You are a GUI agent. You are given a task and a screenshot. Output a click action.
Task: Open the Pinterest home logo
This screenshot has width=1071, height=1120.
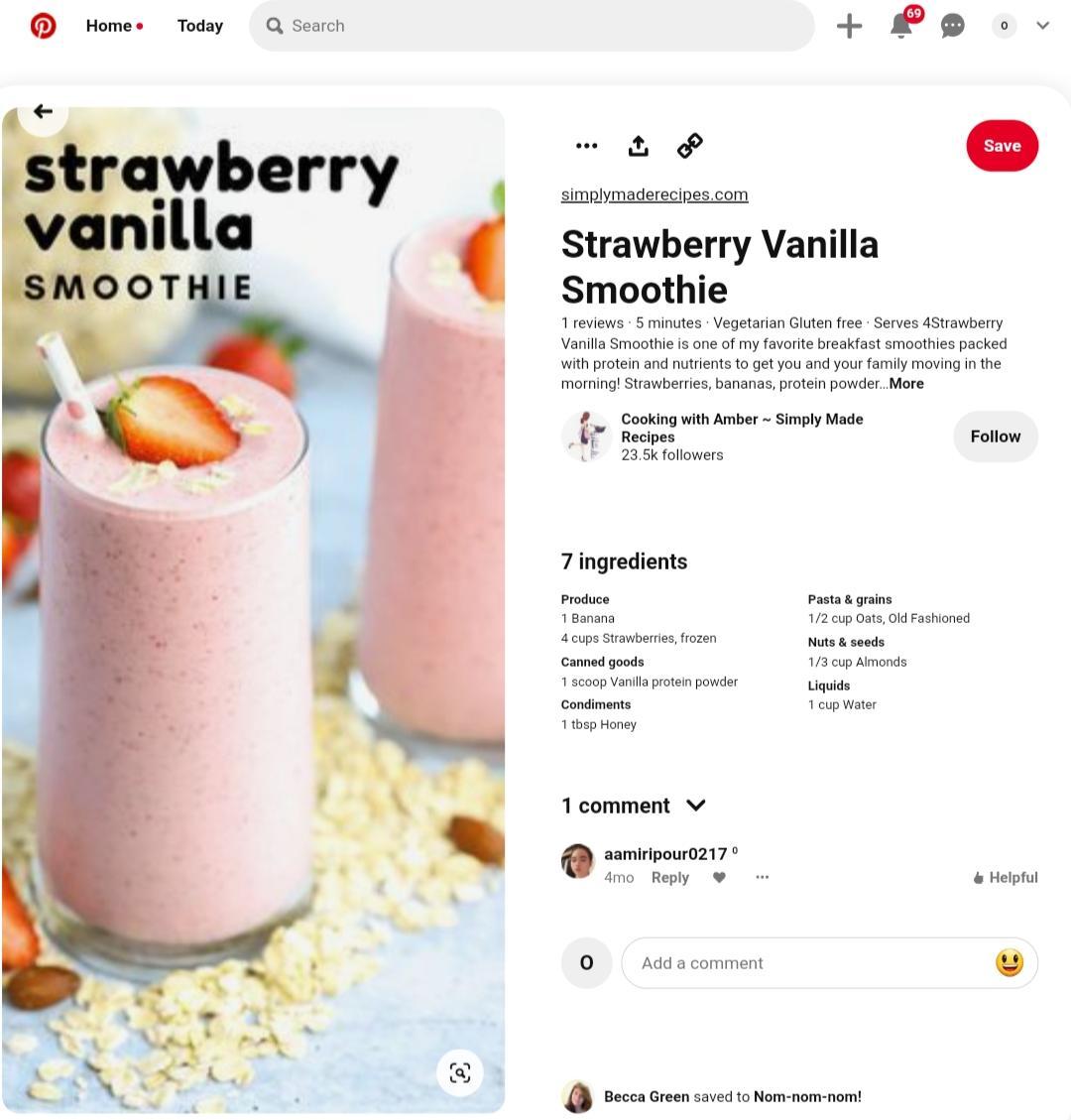(43, 26)
